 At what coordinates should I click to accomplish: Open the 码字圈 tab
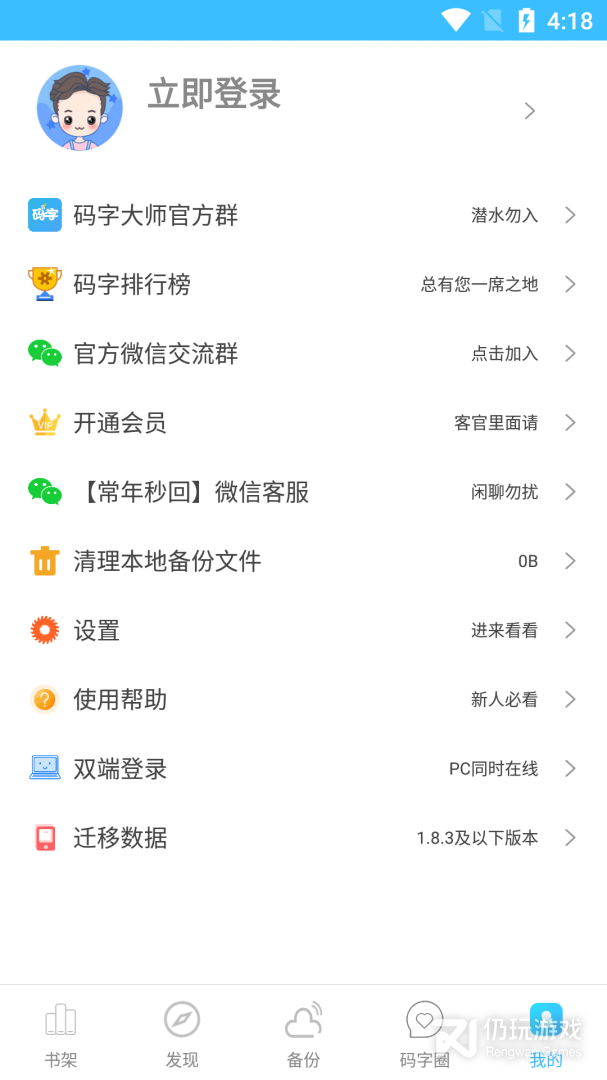424,1034
